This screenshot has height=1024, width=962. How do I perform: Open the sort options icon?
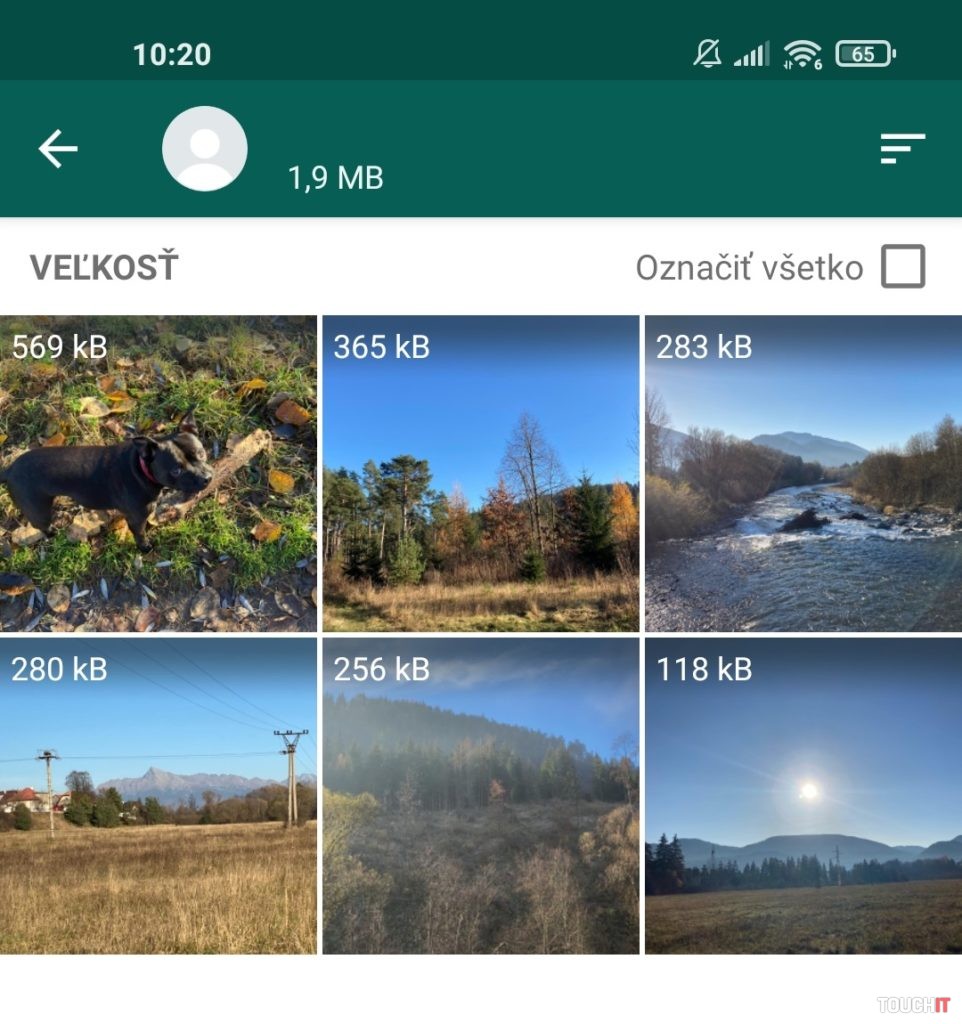point(902,149)
